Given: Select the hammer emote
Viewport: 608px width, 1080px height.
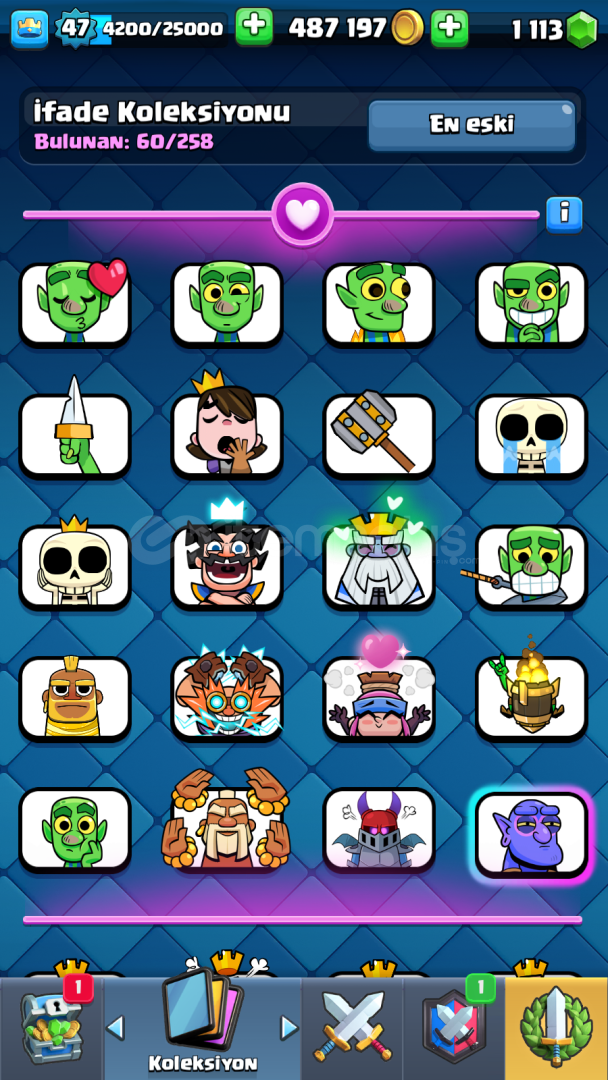Looking at the screenshot, I should pyautogui.click(x=379, y=435).
